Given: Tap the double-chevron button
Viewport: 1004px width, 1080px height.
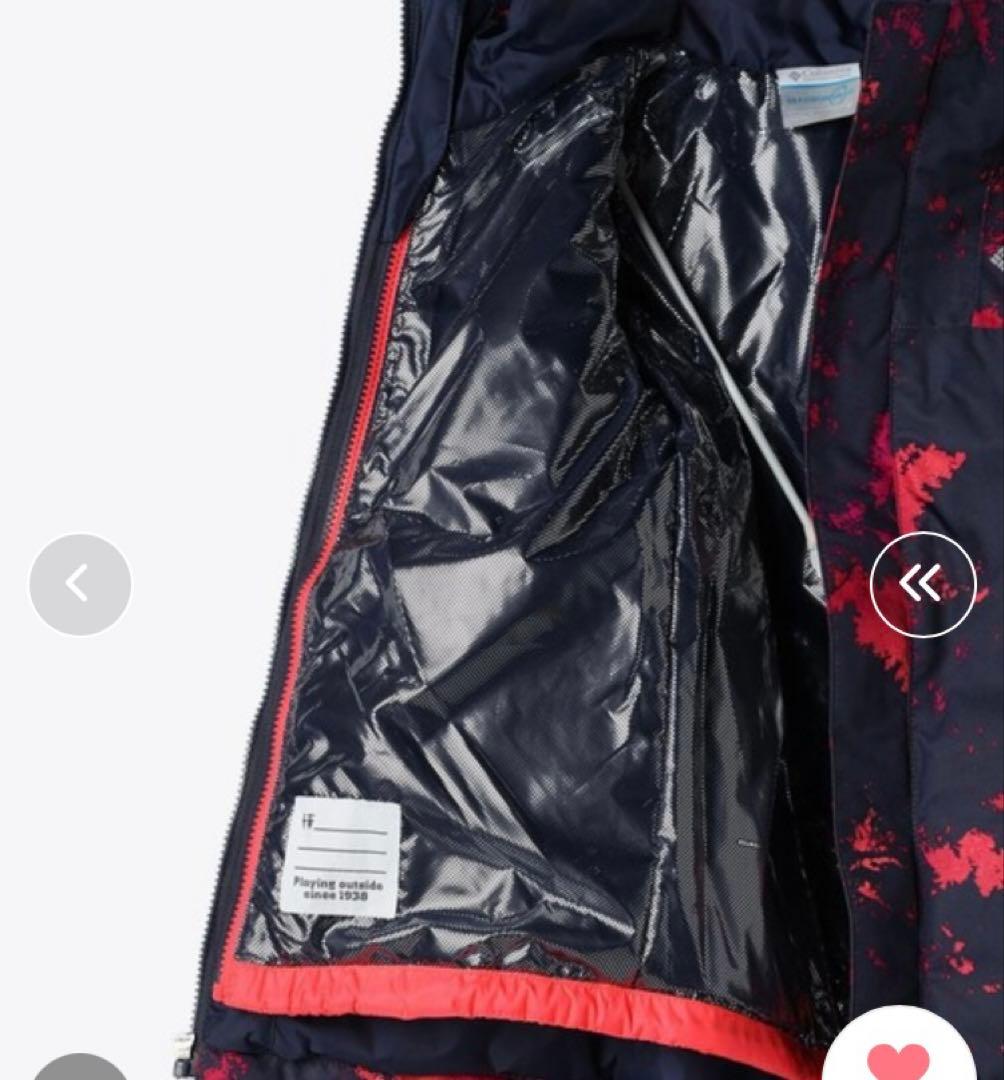Looking at the screenshot, I should (x=922, y=585).
